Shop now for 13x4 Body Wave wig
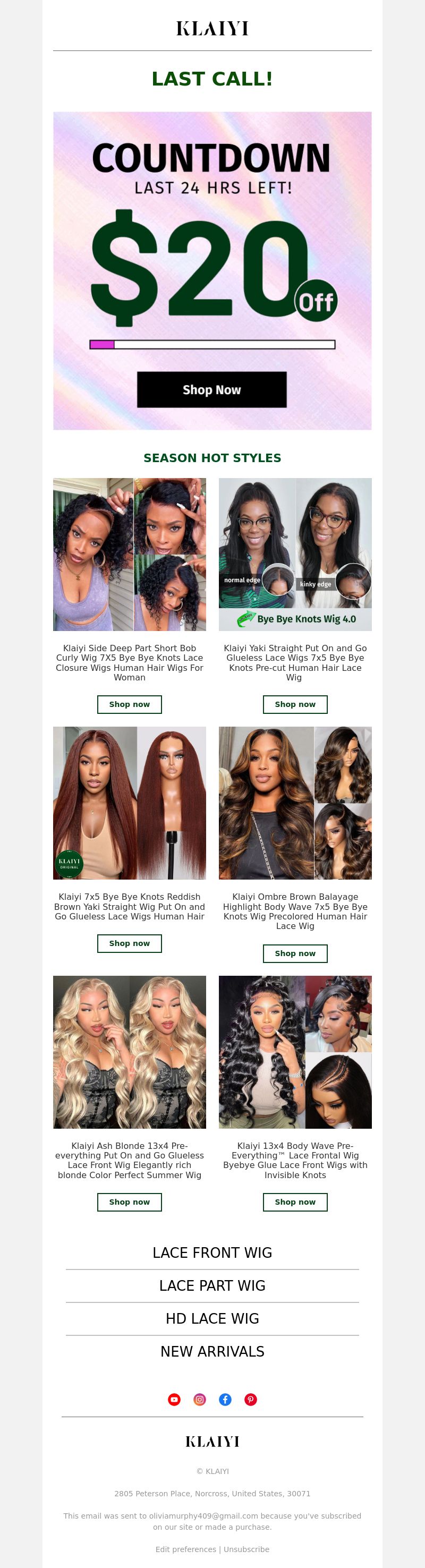Viewport: 425px width, 1568px height. tap(295, 1202)
